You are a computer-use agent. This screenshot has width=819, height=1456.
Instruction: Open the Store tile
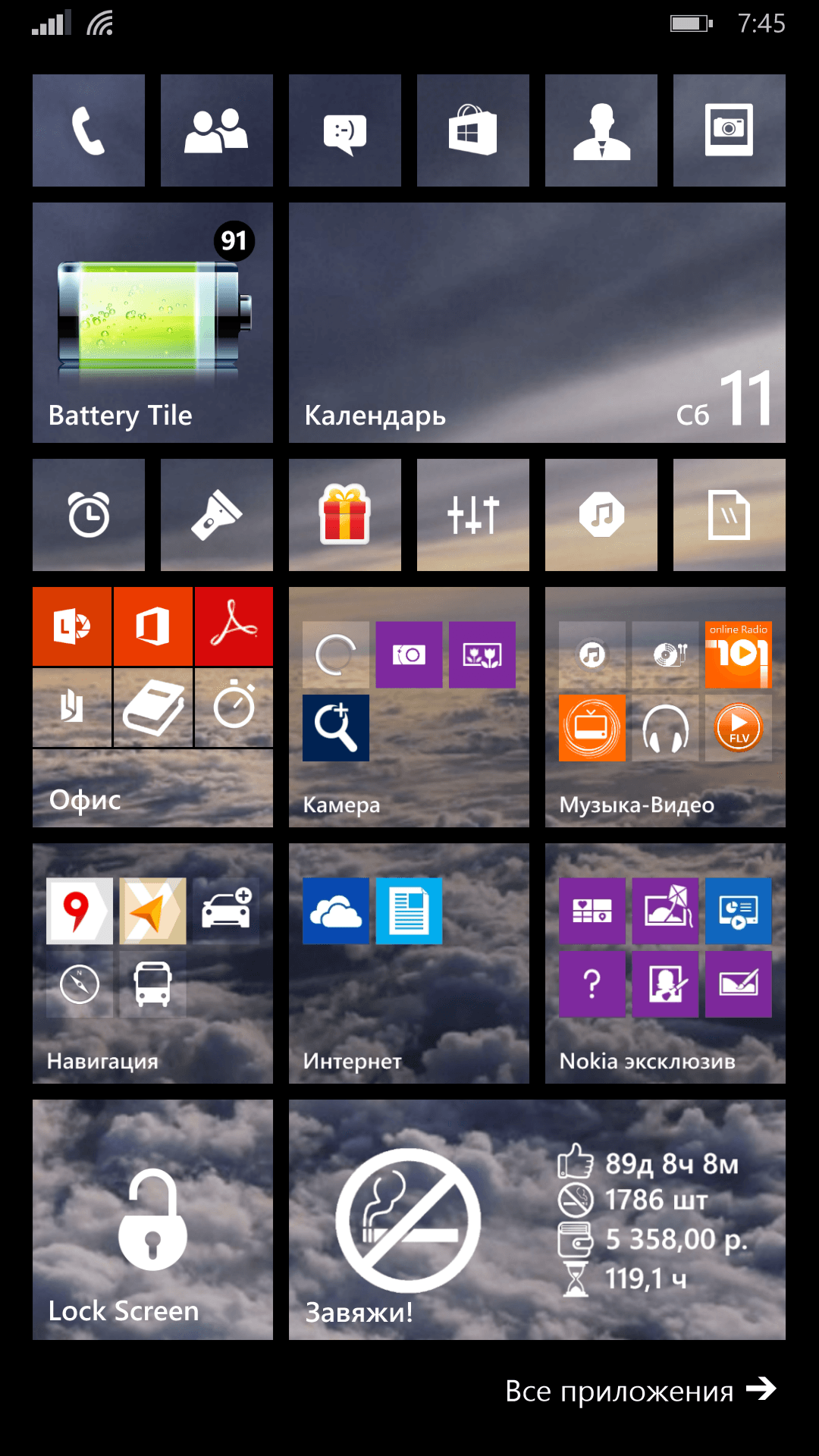click(x=473, y=130)
